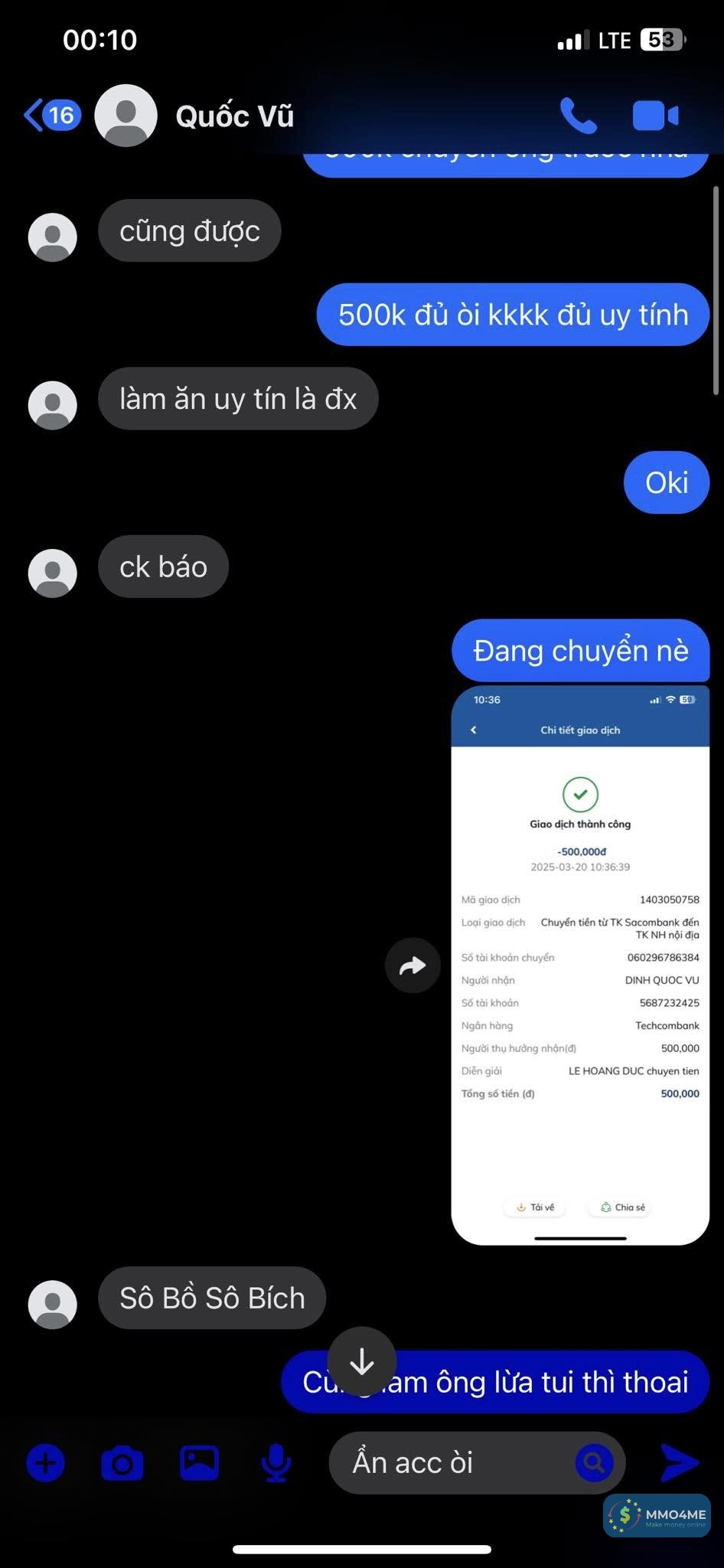Image resolution: width=724 pixels, height=1568 pixels.
Task: Jump to the latest messages
Action: (362, 1361)
